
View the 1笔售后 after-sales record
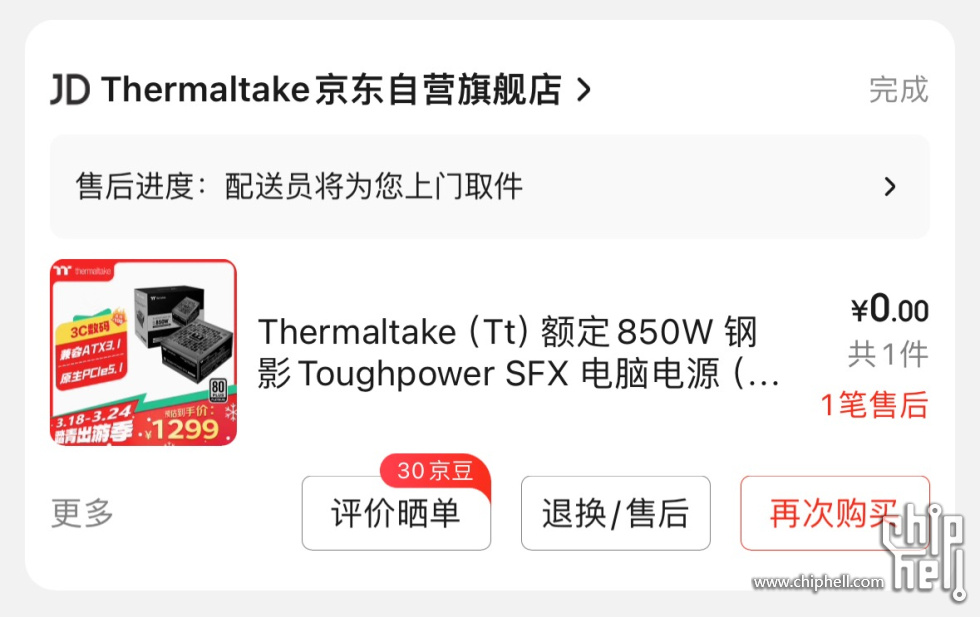coord(874,405)
